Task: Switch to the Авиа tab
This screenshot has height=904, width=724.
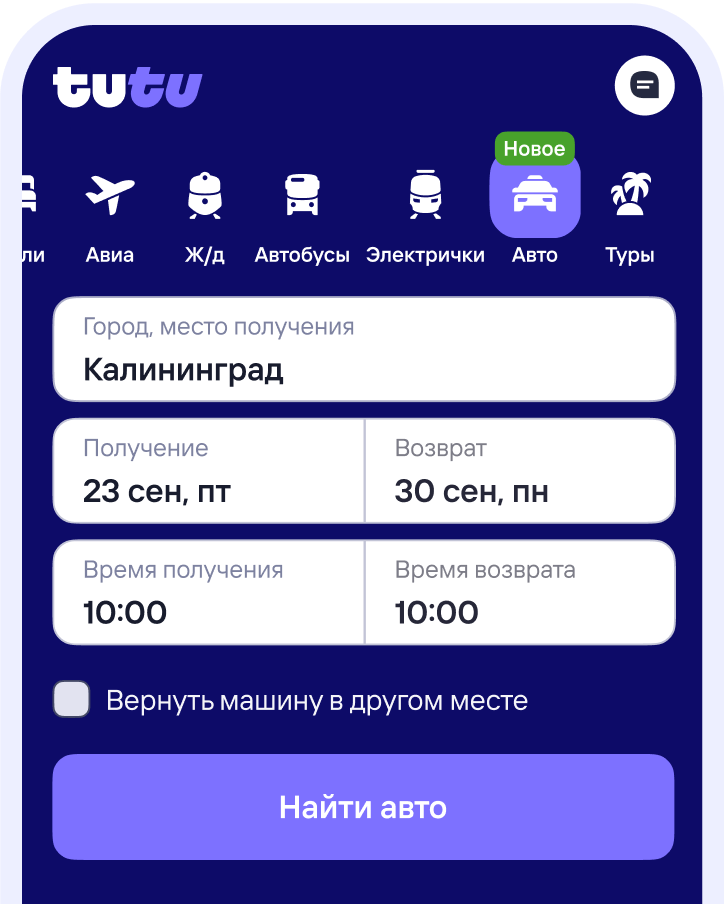Action: click(109, 215)
